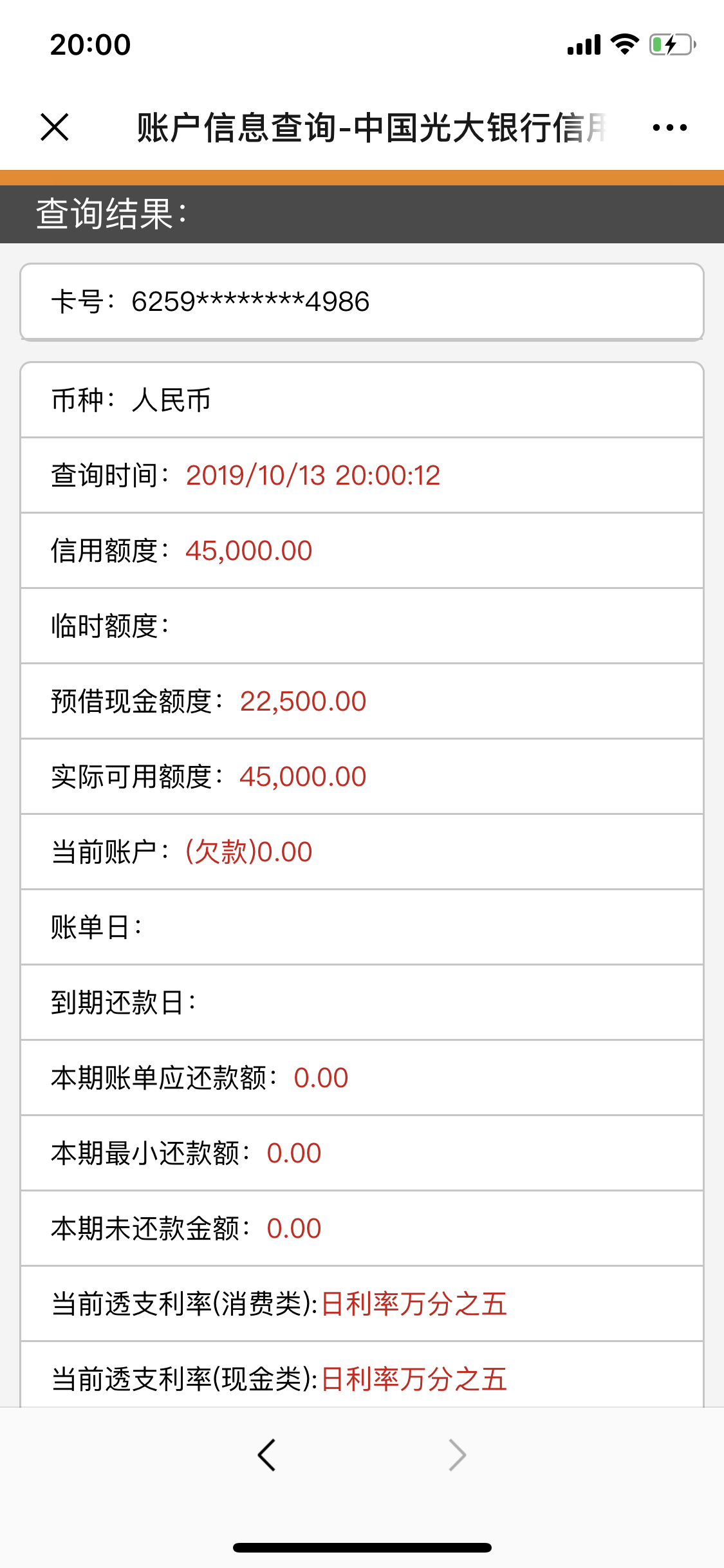Go back to the previous web page
The image size is (724, 1568).
(x=266, y=1455)
